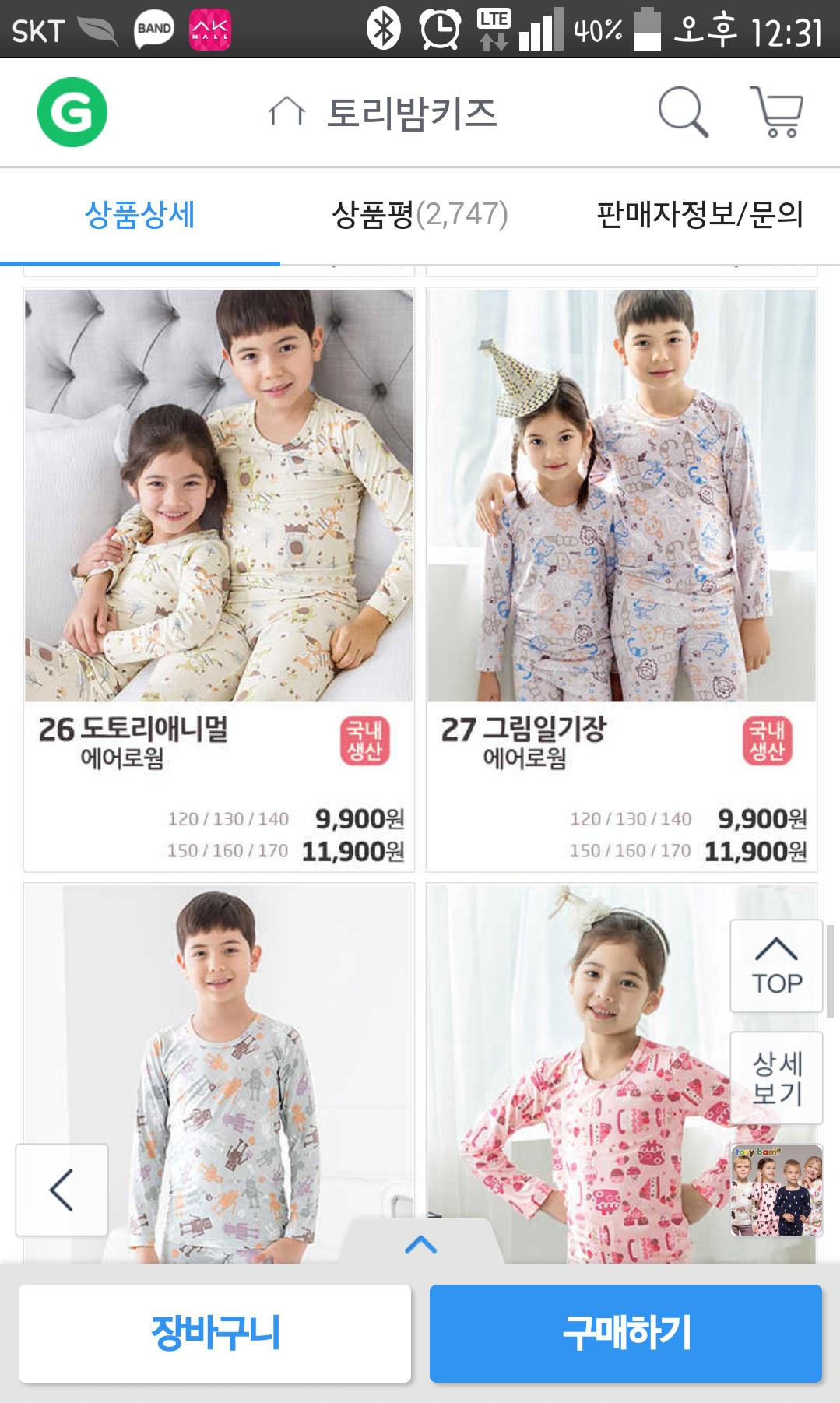Select the 상품상세 tab
Screen dimensions: 840x1403
pos(140,215)
